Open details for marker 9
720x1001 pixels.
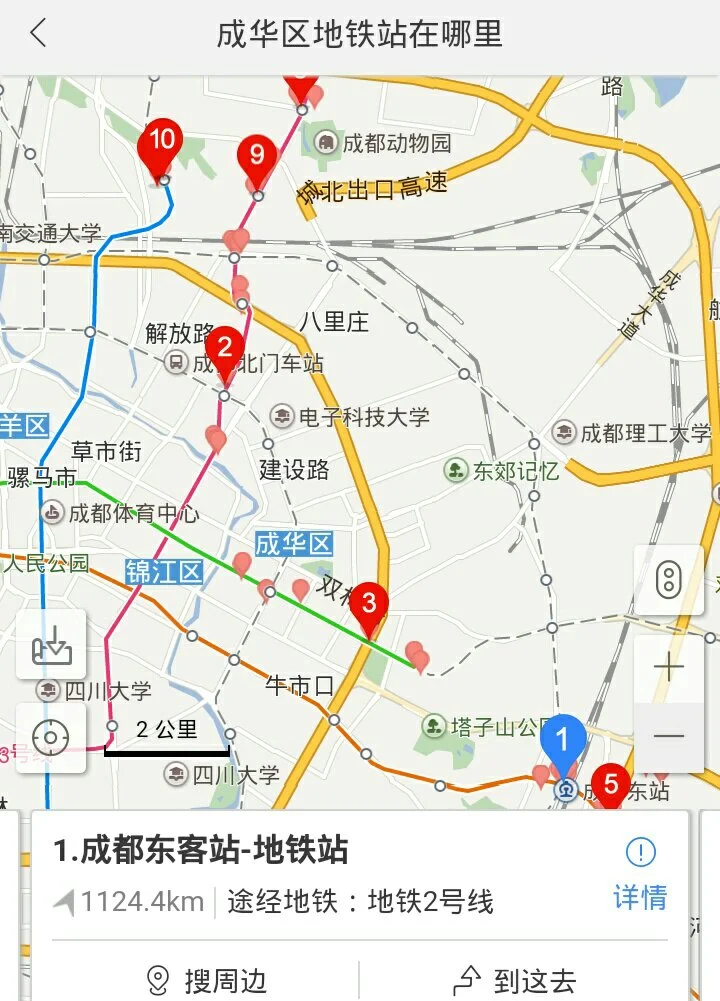click(x=256, y=155)
